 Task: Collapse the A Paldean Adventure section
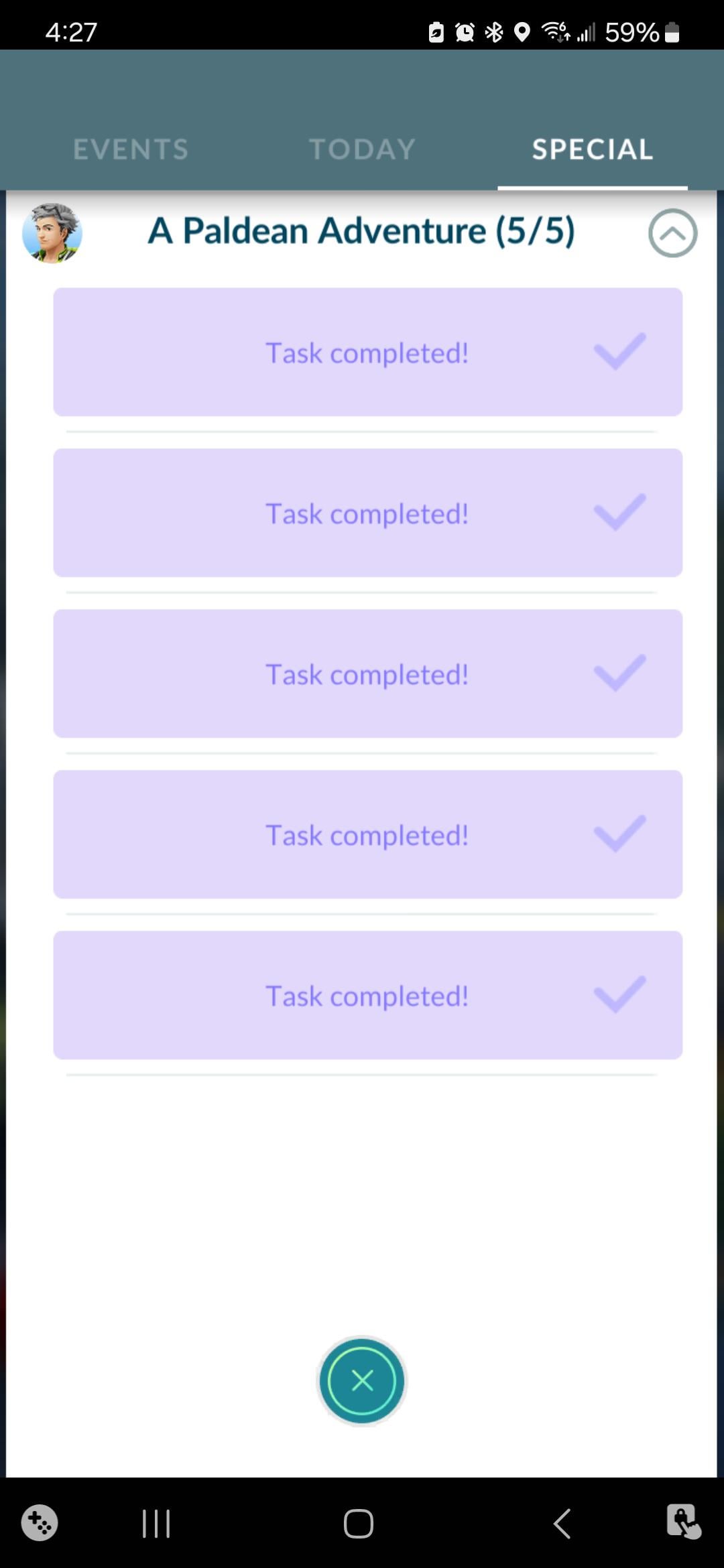[672, 233]
